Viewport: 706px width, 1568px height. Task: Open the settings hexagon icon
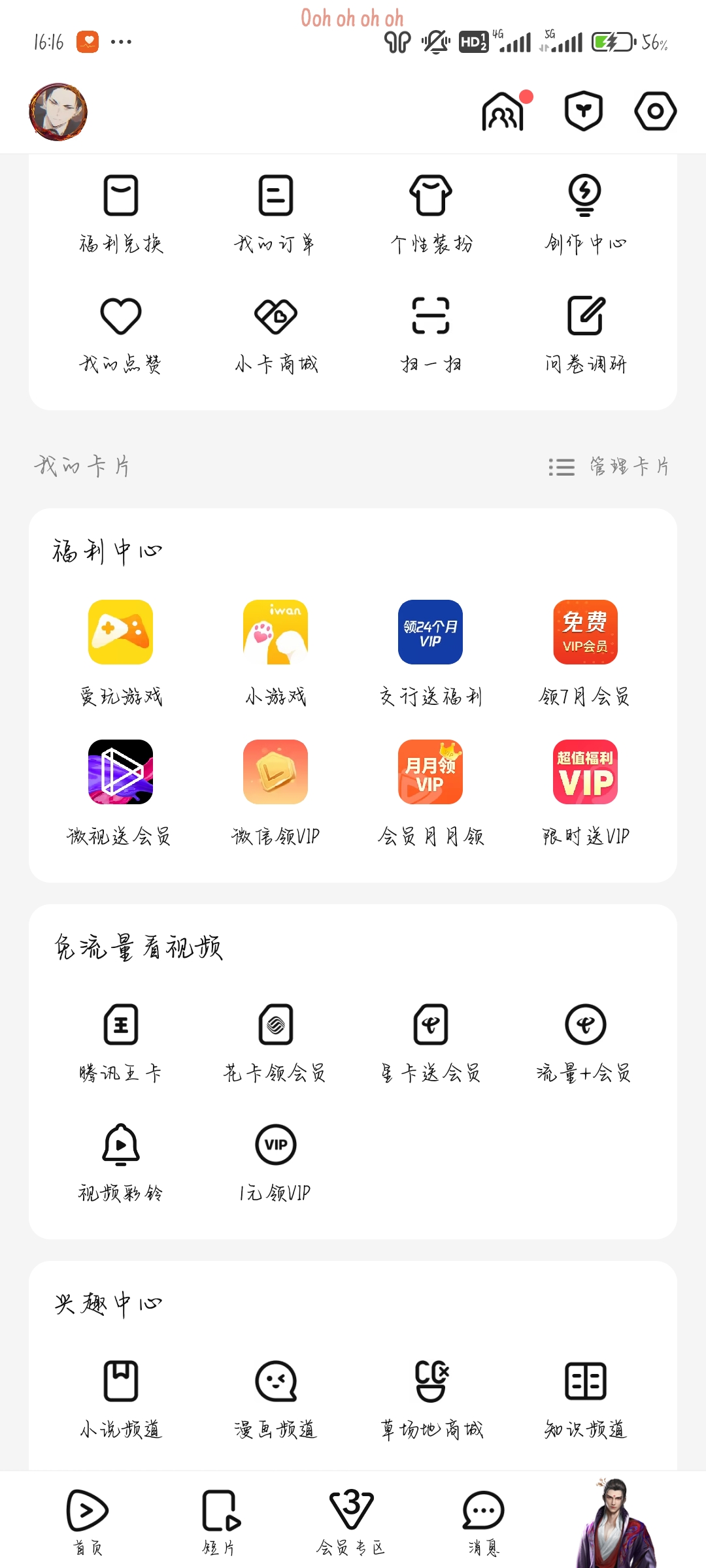(x=655, y=111)
